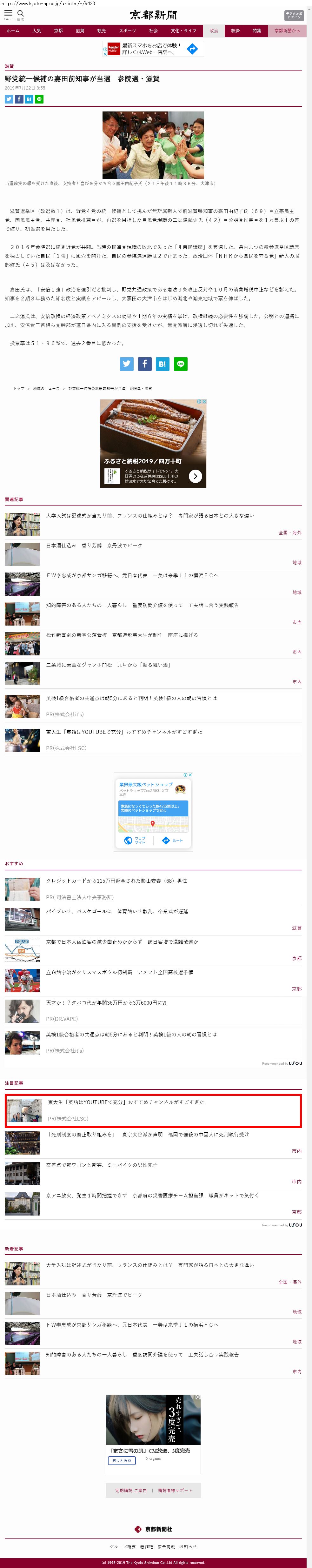This screenshot has width=312, height=1568.
Task: Tap the 定期購読 ご案内 footer link
Action: tap(131, 1490)
